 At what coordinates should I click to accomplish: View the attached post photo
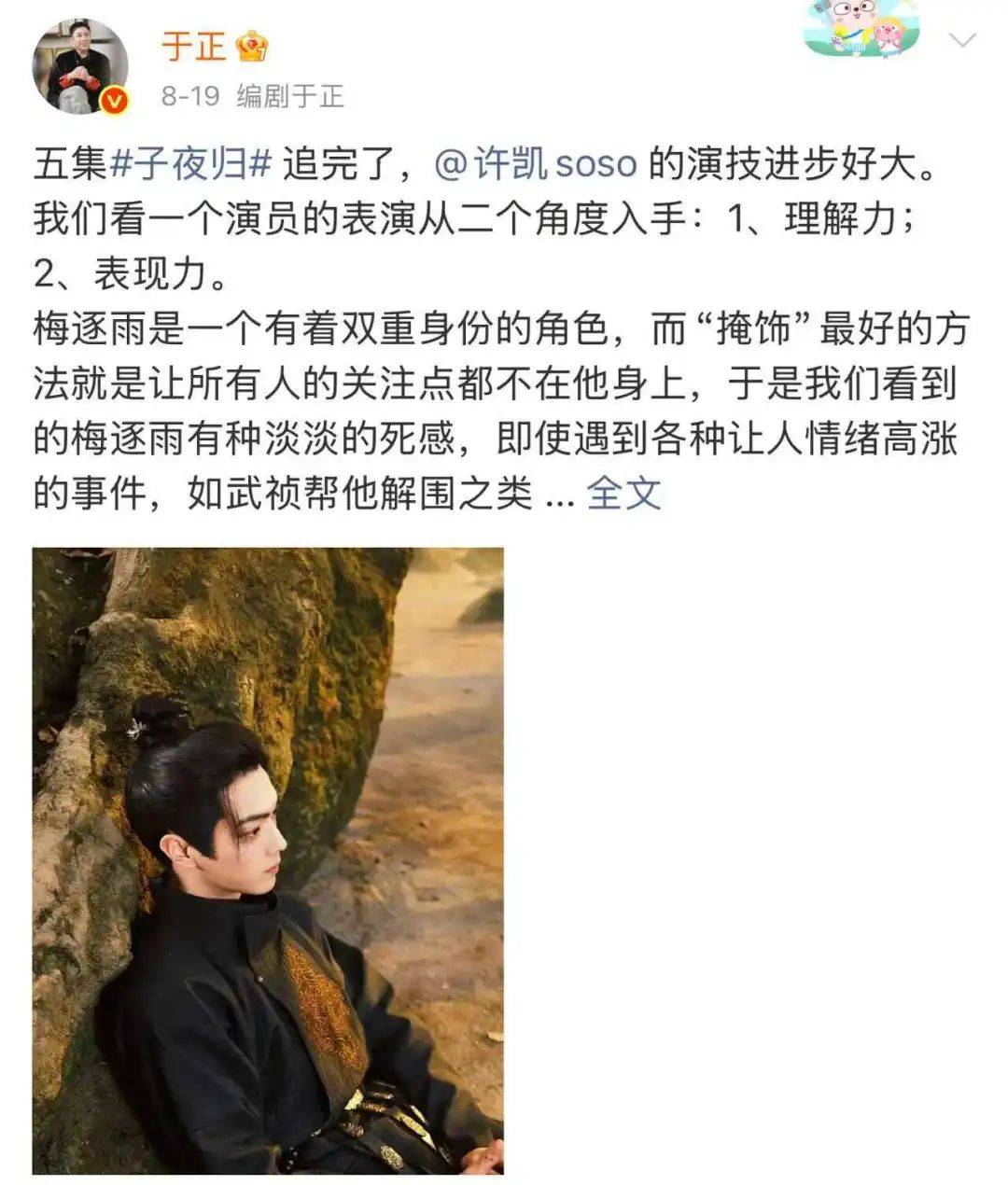[x=268, y=859]
